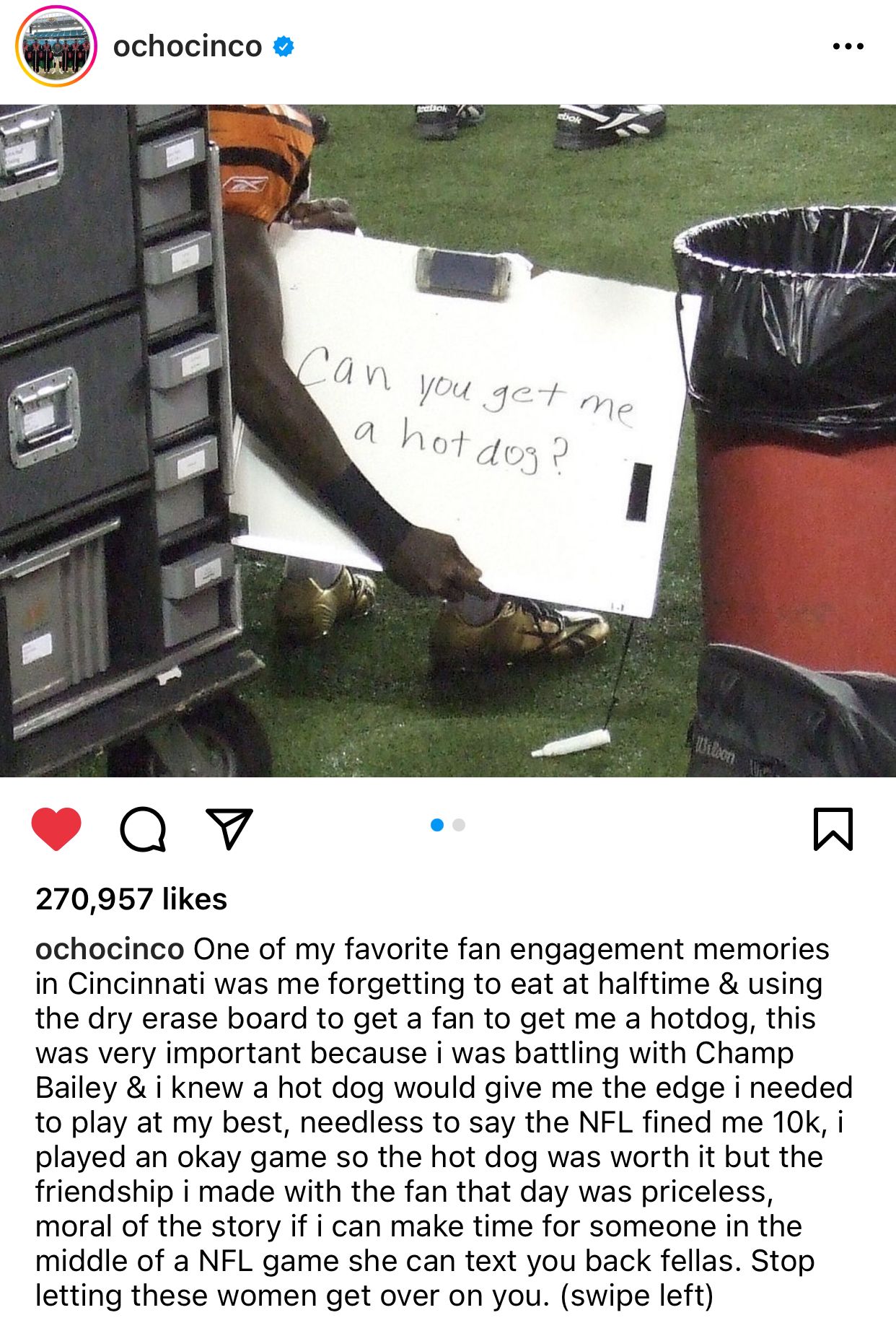This screenshot has width=896, height=1323.
Task: Open ochocinco's story from profile picture
Action: tap(56, 47)
